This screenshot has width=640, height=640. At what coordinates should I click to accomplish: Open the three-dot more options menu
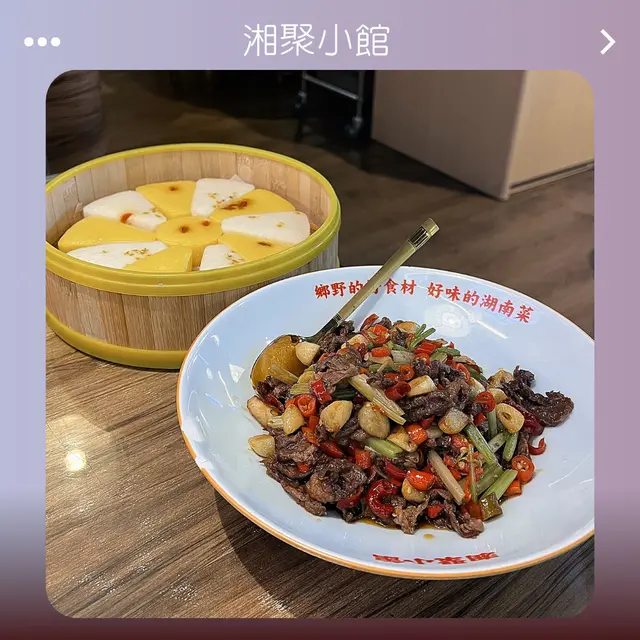42,42
